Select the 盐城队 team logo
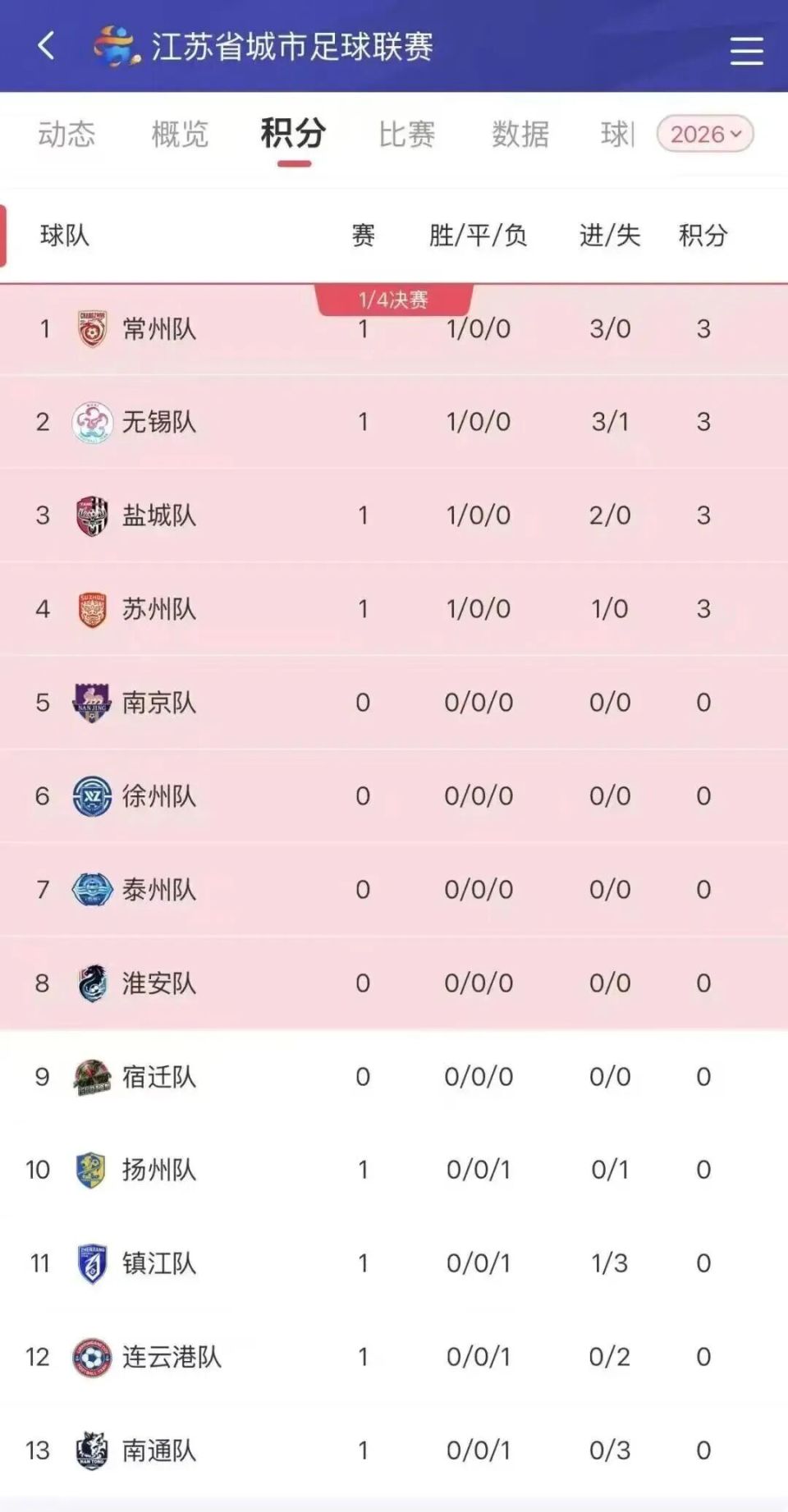Image resolution: width=788 pixels, height=1512 pixels. (93, 516)
